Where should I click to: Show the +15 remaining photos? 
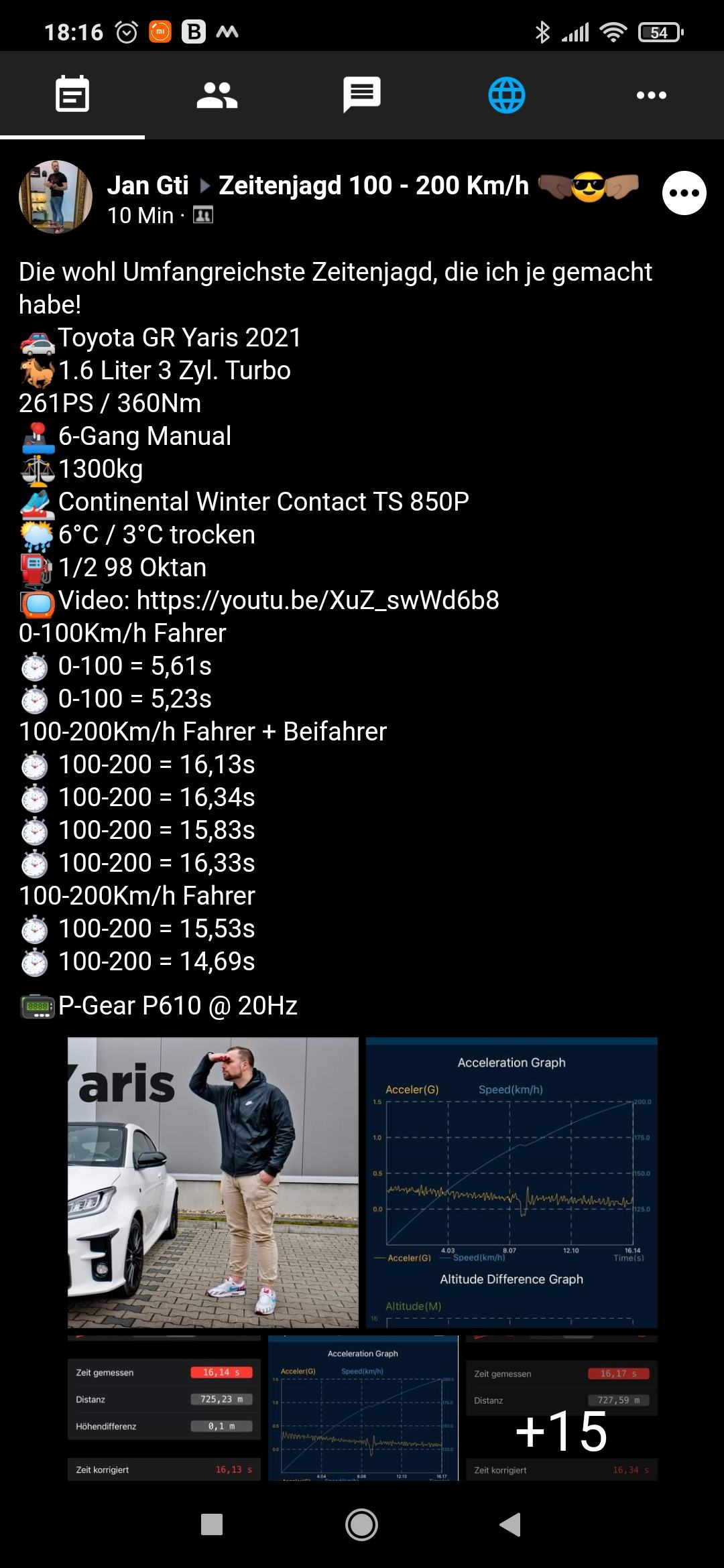[x=562, y=1409]
